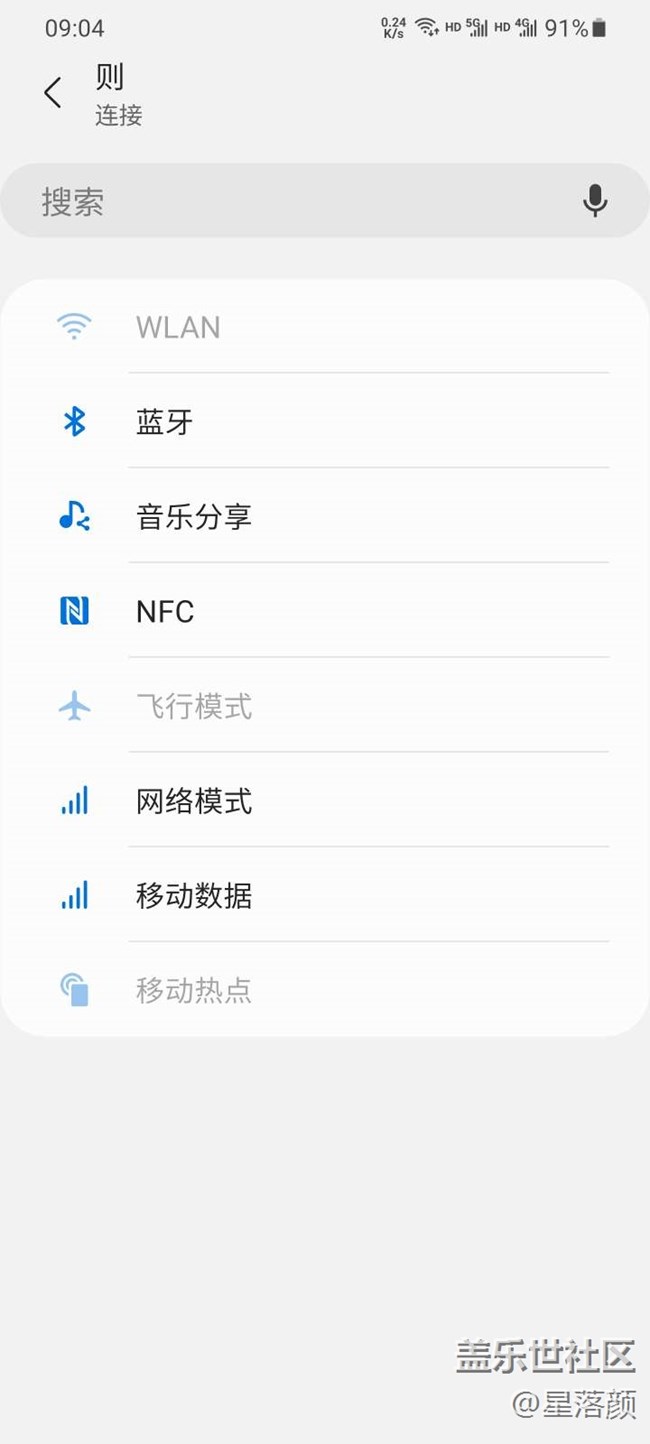Start voice search with the microphone
Image resolution: width=650 pixels, height=1444 pixels.
coord(595,201)
